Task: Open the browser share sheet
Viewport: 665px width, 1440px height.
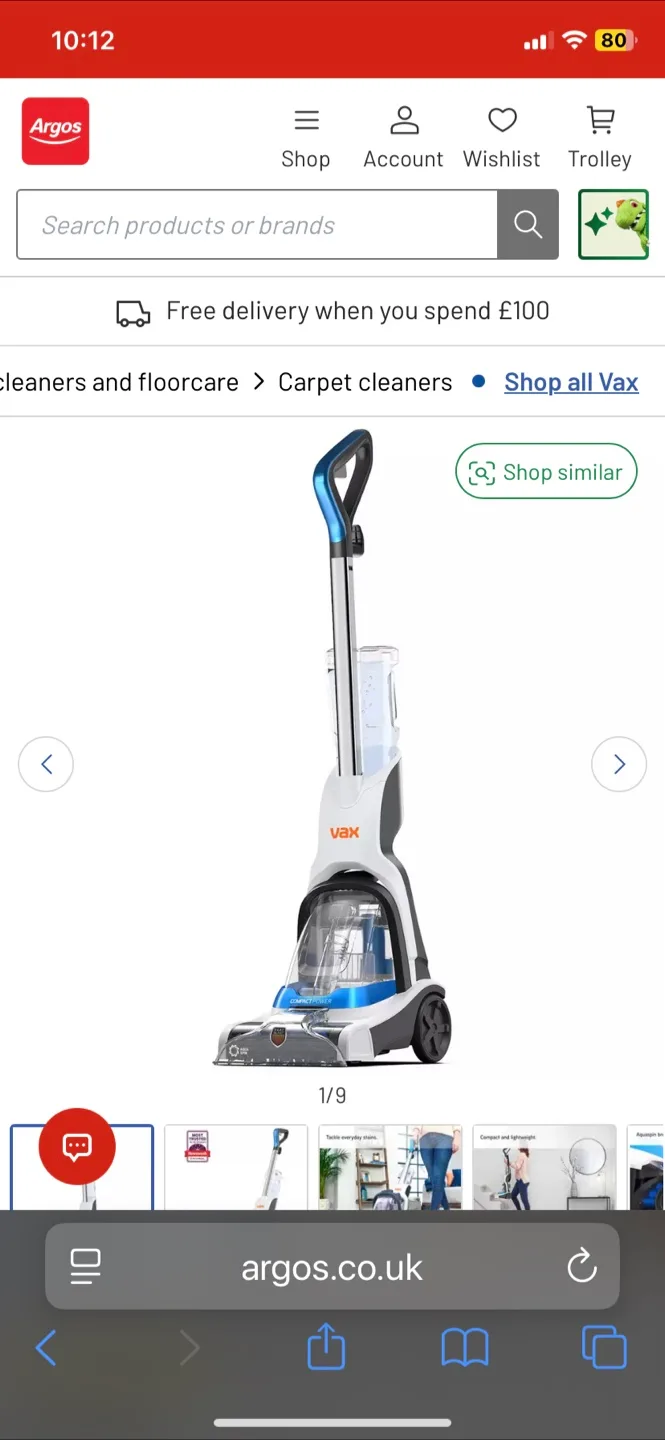Action: pyautogui.click(x=326, y=1348)
